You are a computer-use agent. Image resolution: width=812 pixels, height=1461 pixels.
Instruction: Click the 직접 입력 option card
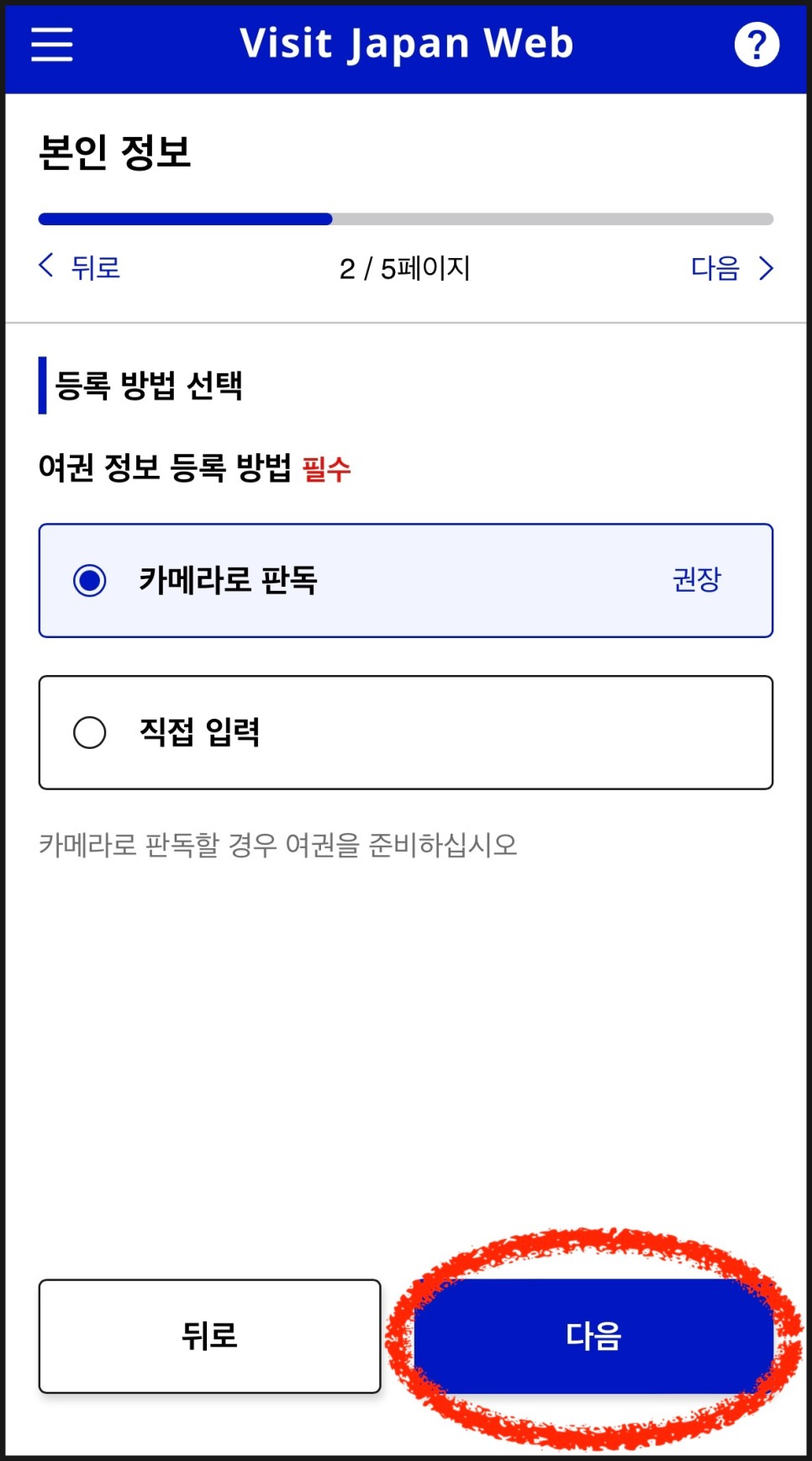click(405, 731)
